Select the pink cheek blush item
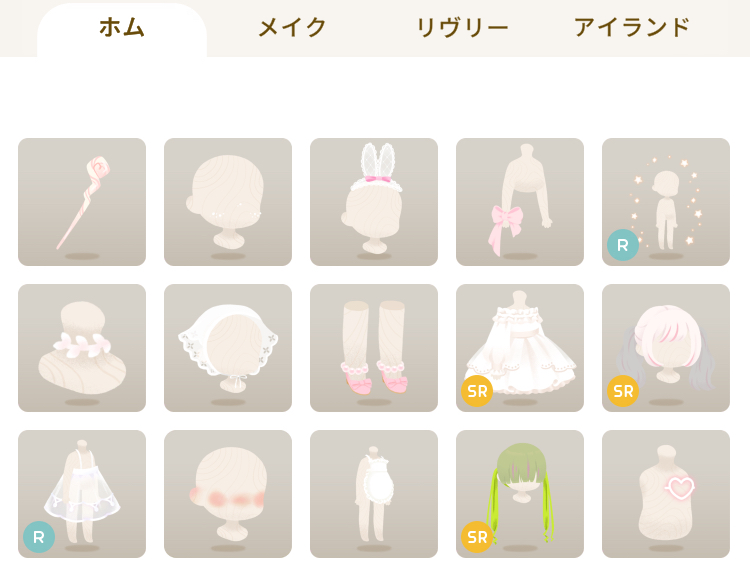 pyautogui.click(x=228, y=494)
